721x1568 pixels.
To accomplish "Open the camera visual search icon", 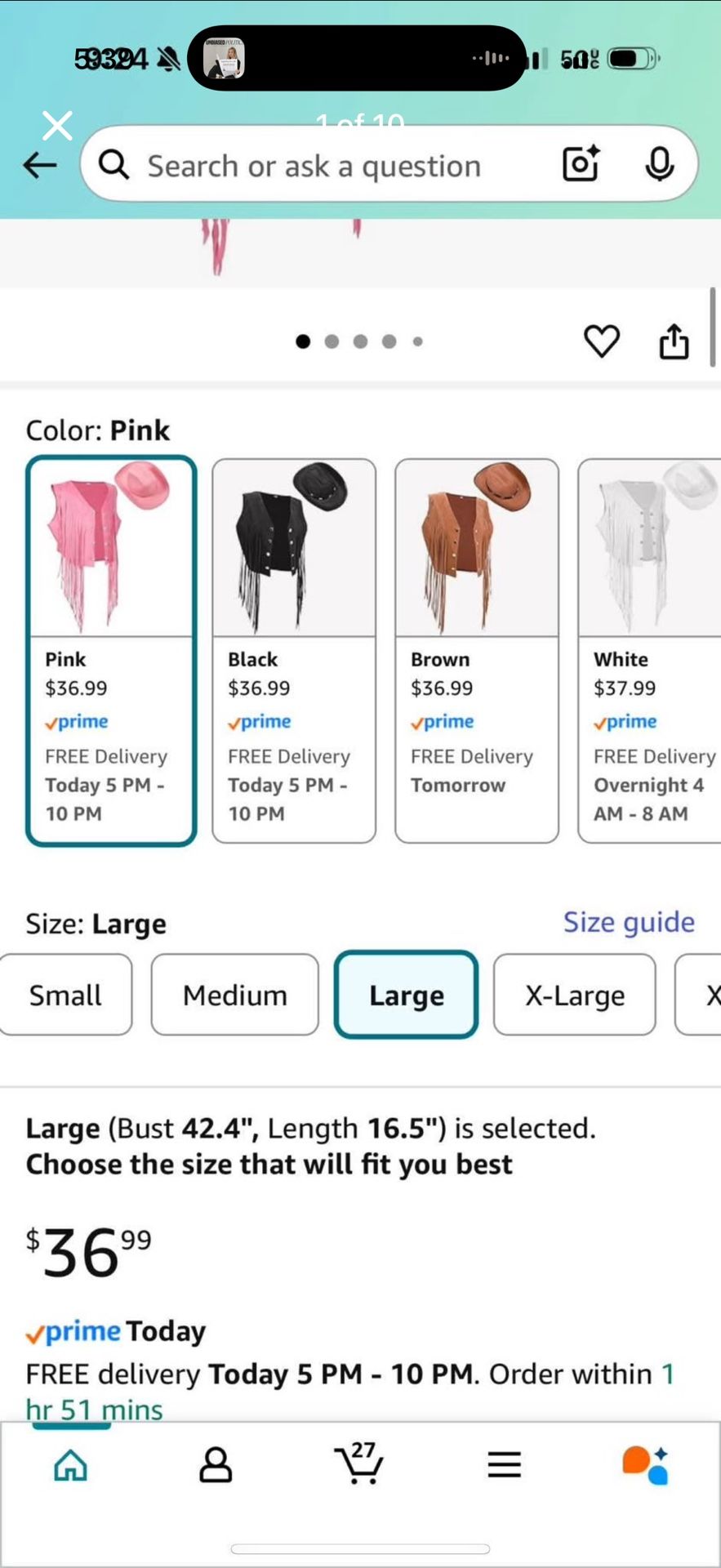I will (580, 164).
